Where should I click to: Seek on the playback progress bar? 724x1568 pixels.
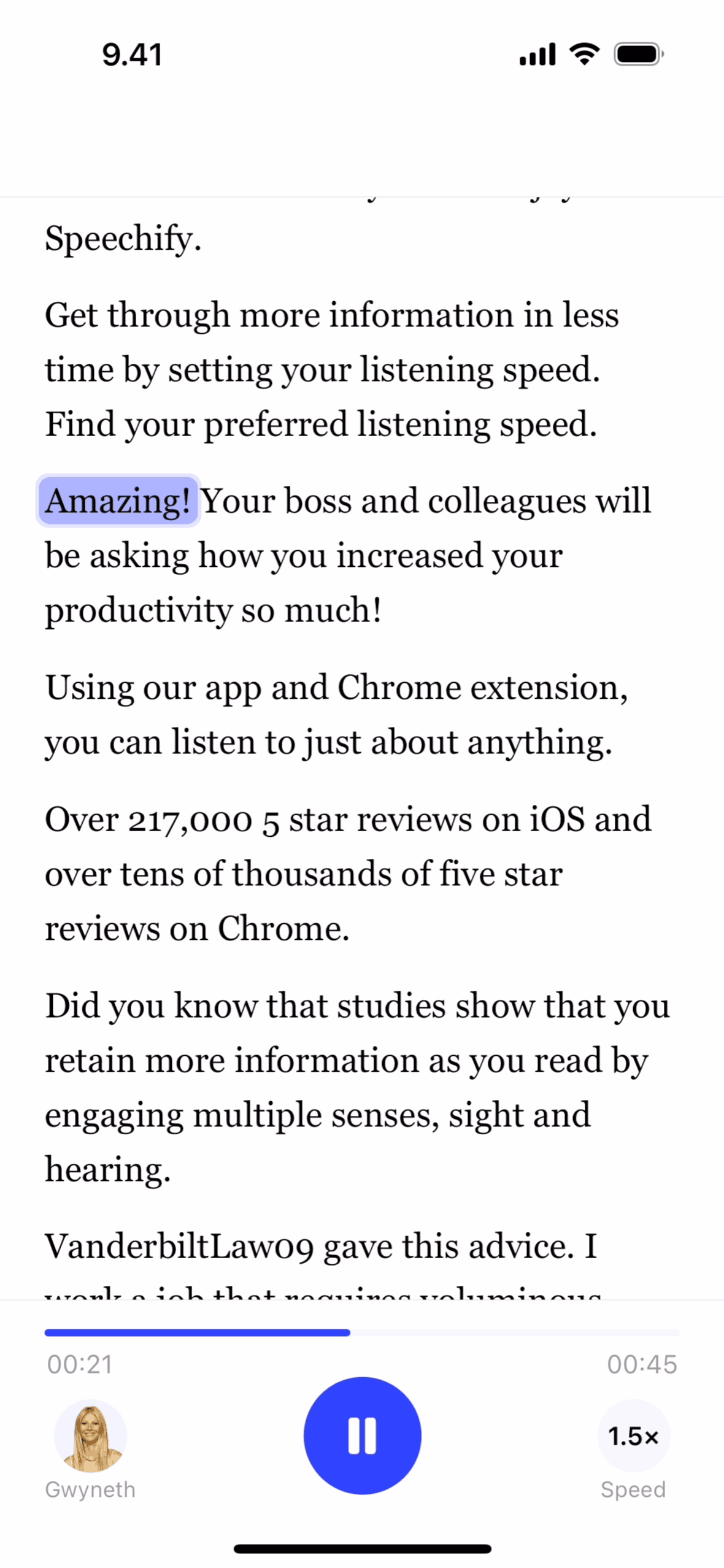click(x=362, y=1332)
